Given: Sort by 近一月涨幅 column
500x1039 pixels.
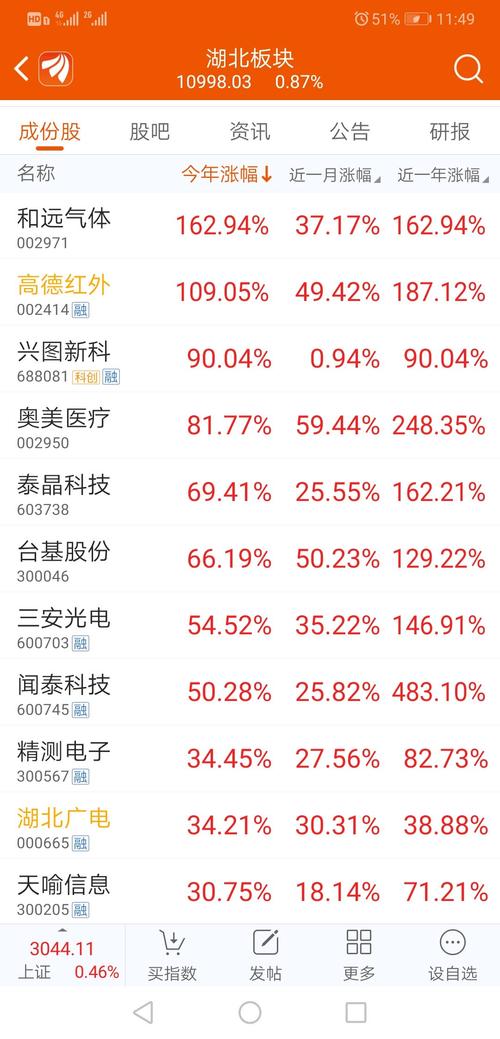Looking at the screenshot, I should (x=335, y=175).
